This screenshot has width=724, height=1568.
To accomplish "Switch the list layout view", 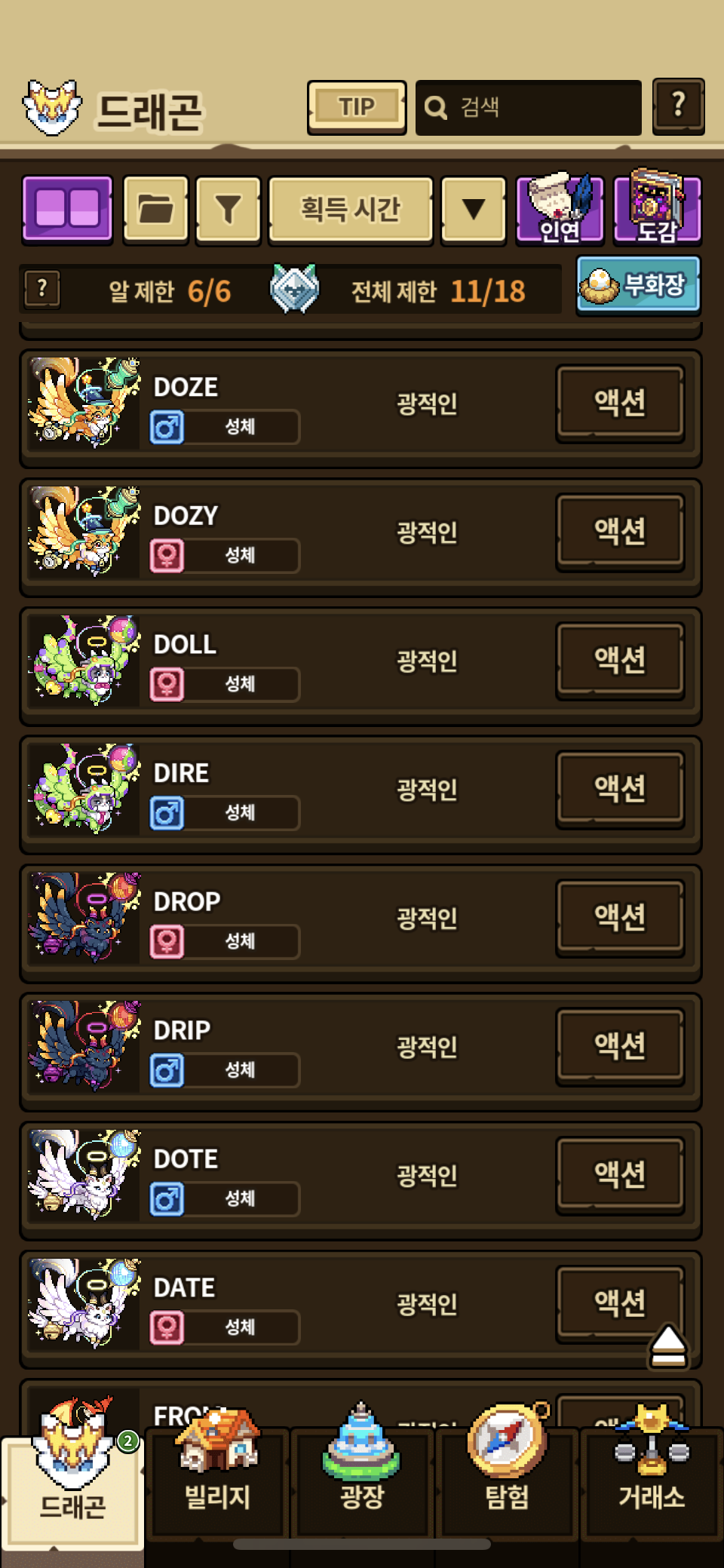I will pos(67,210).
